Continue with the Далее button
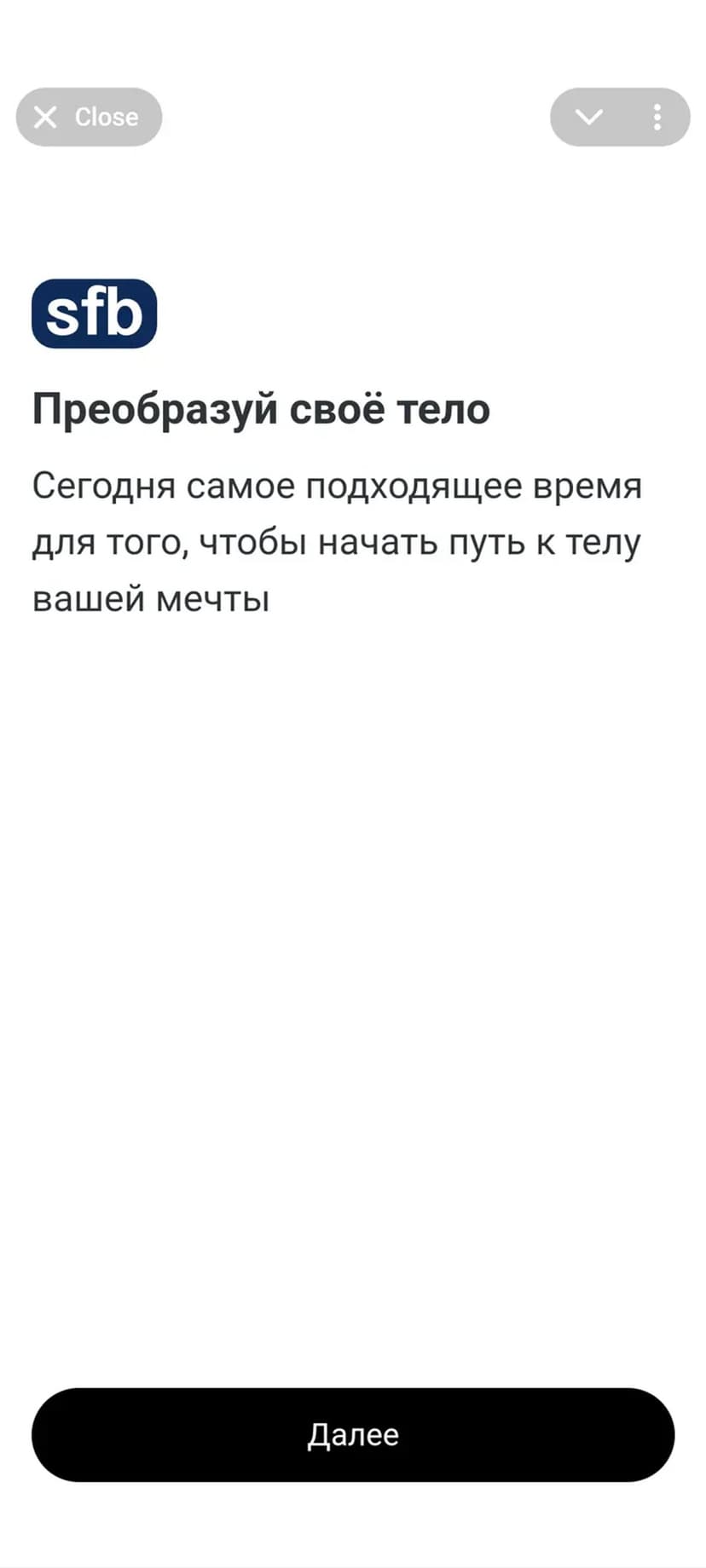The image size is (706, 1568). (353, 1434)
